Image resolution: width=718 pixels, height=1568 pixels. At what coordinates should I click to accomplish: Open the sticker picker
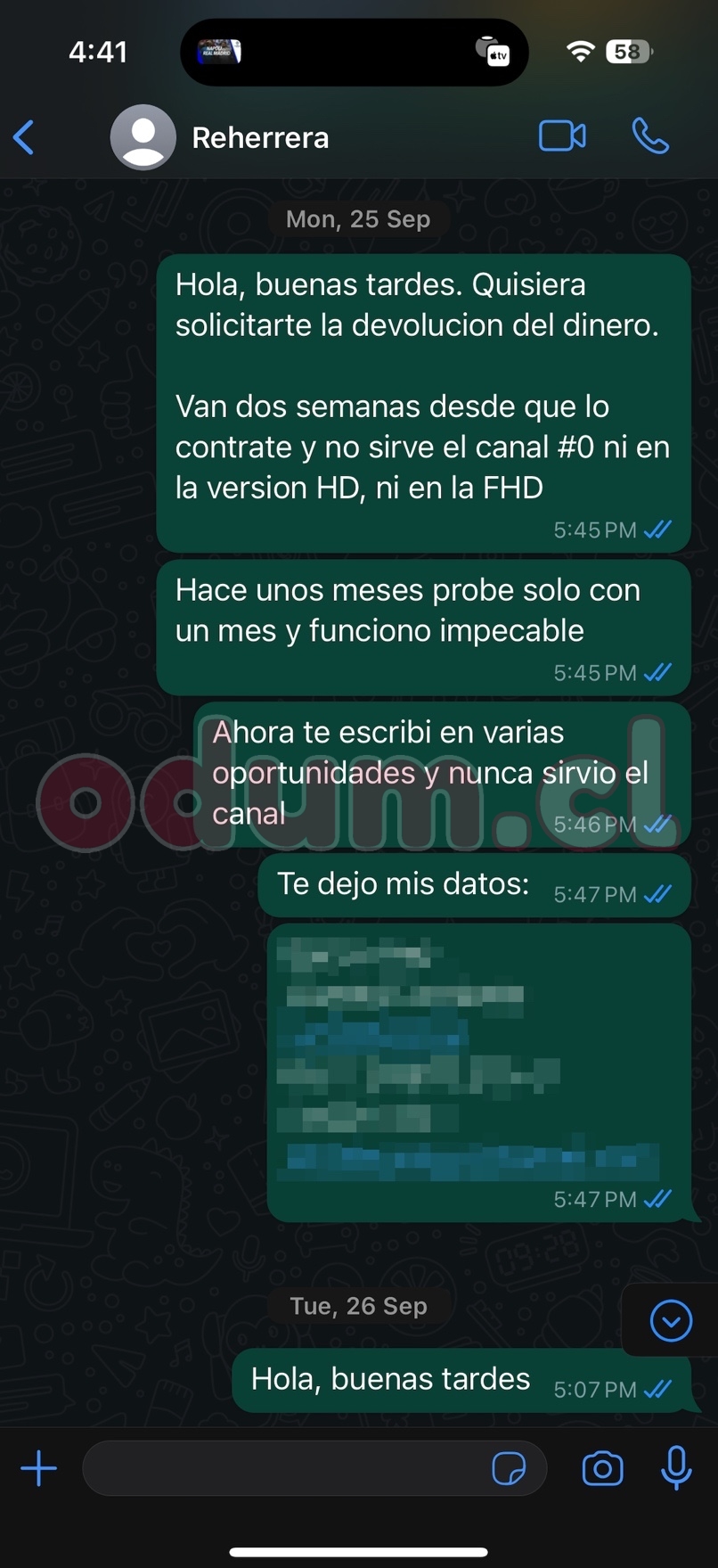pyautogui.click(x=509, y=1468)
